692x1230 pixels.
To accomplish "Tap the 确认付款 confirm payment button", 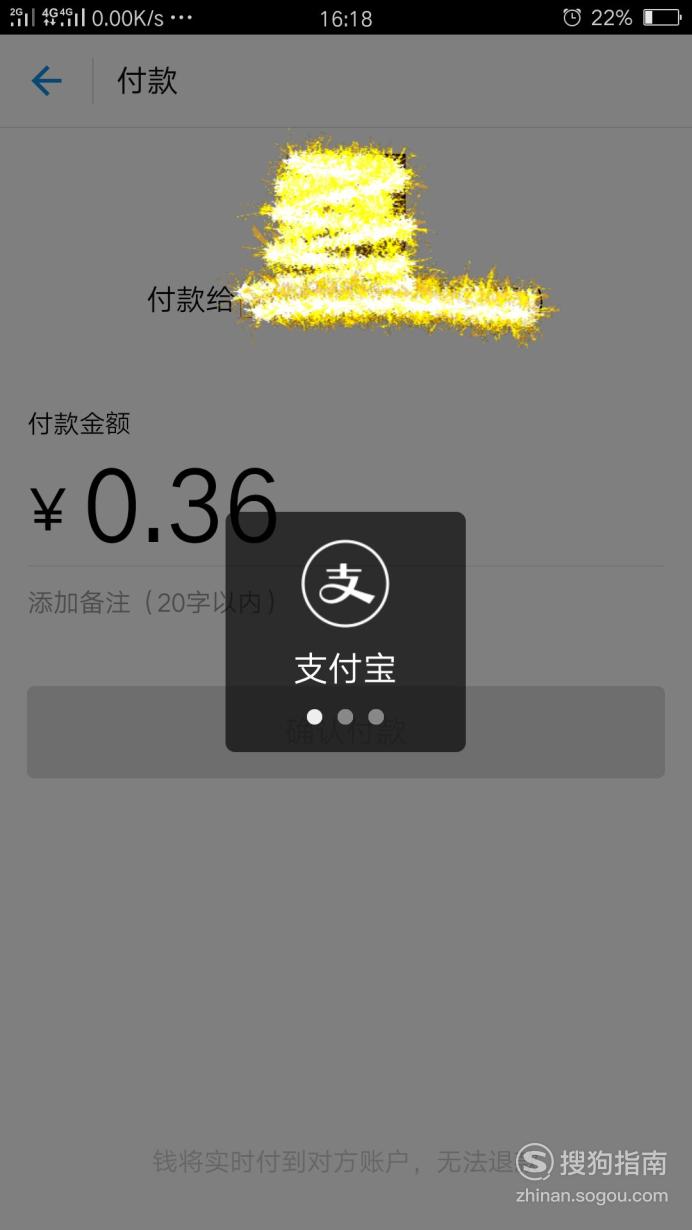I will pos(346,732).
